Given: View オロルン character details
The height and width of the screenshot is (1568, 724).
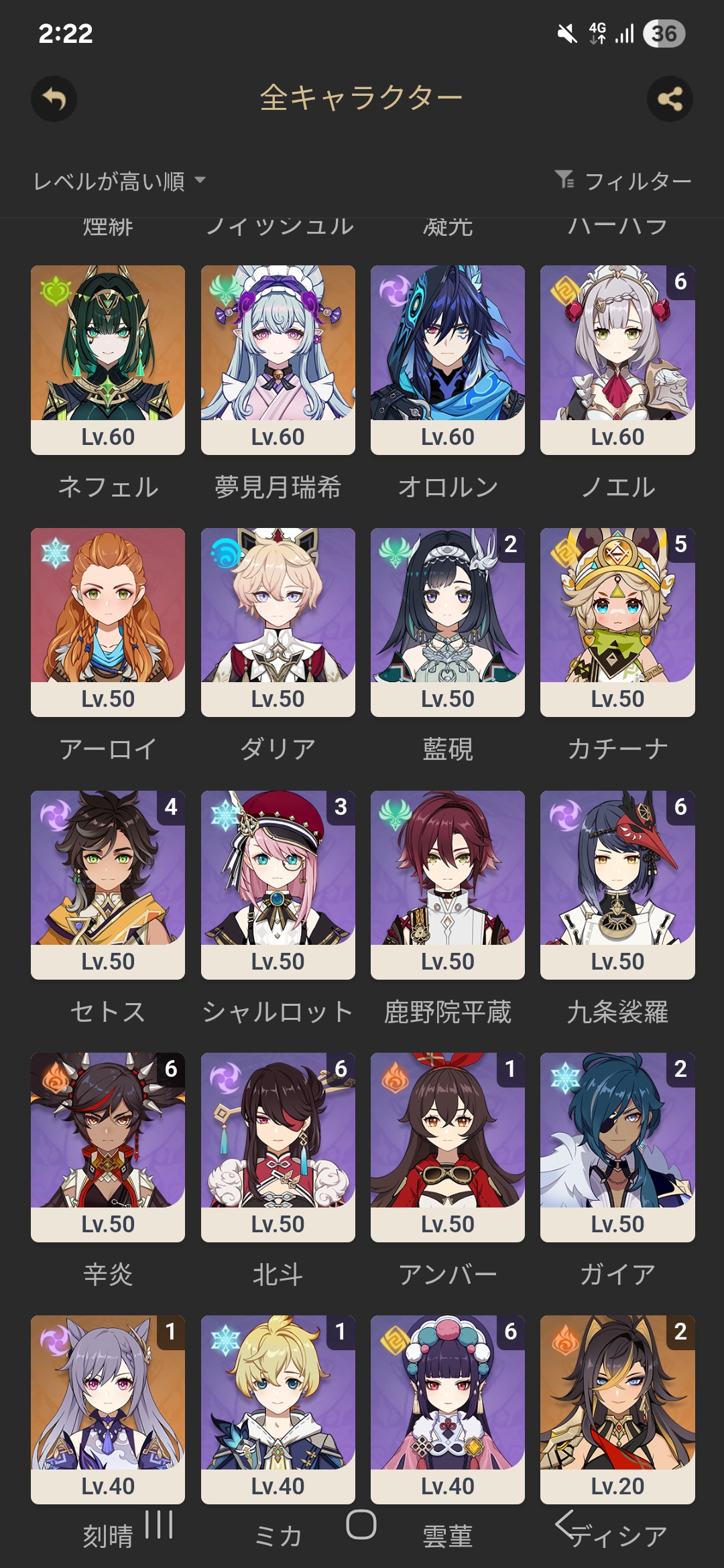Looking at the screenshot, I should click(448, 359).
